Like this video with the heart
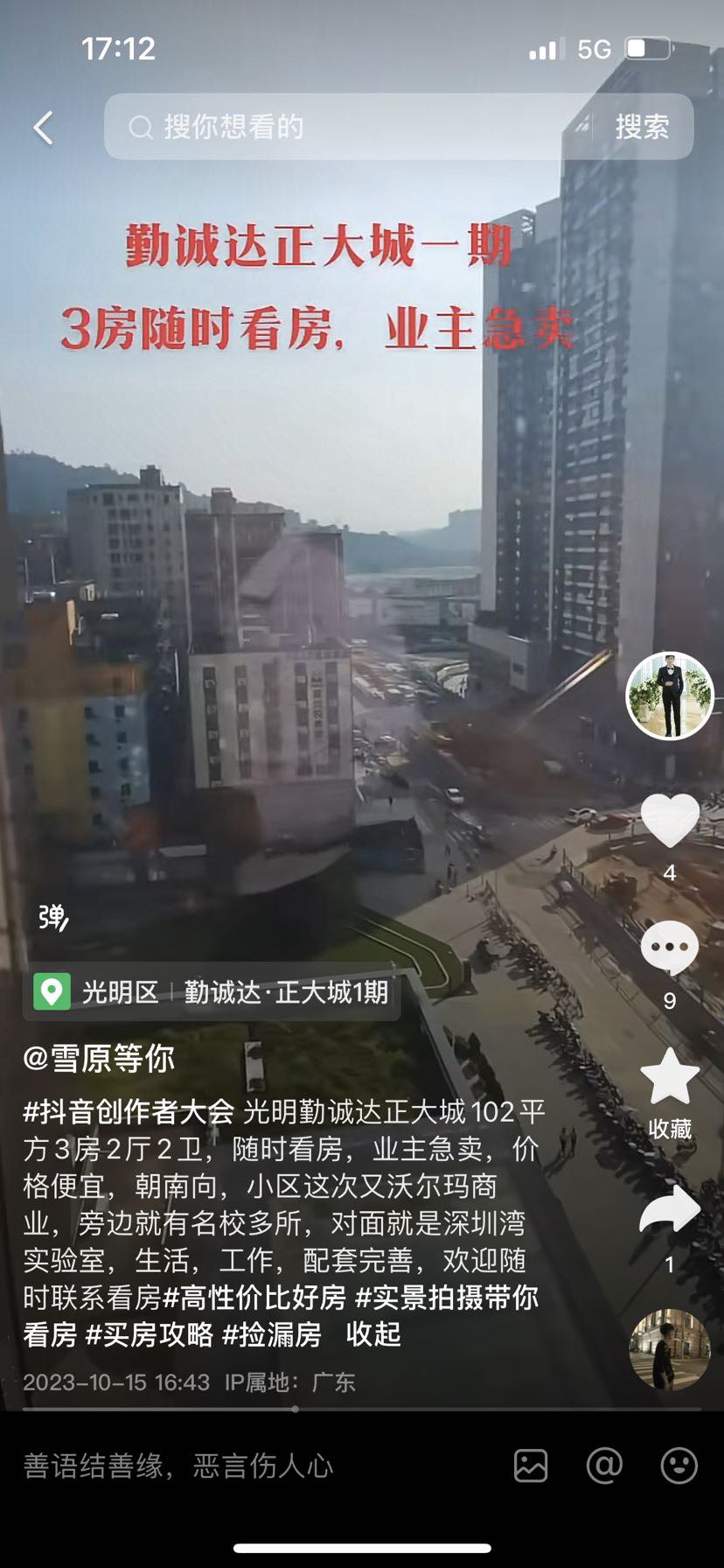Viewport: 724px width, 1568px height. pyautogui.click(x=670, y=821)
